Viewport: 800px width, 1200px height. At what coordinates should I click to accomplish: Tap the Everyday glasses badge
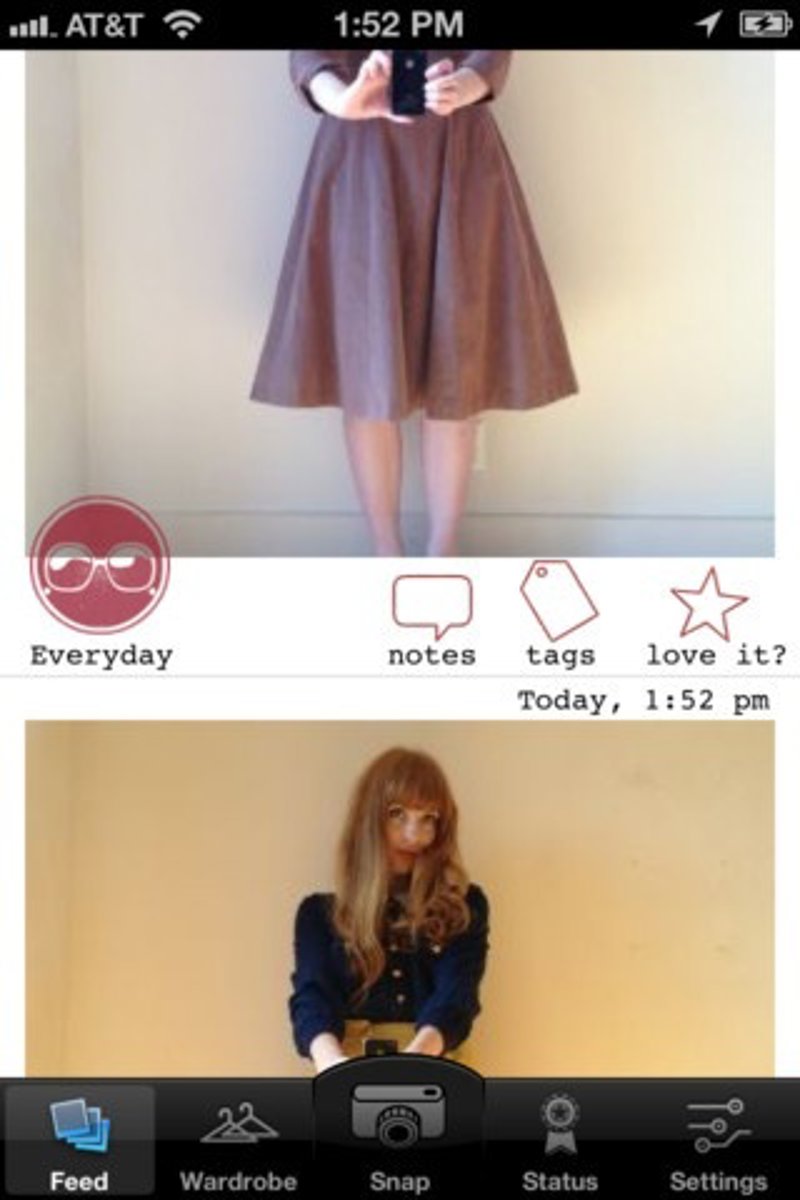coord(99,566)
